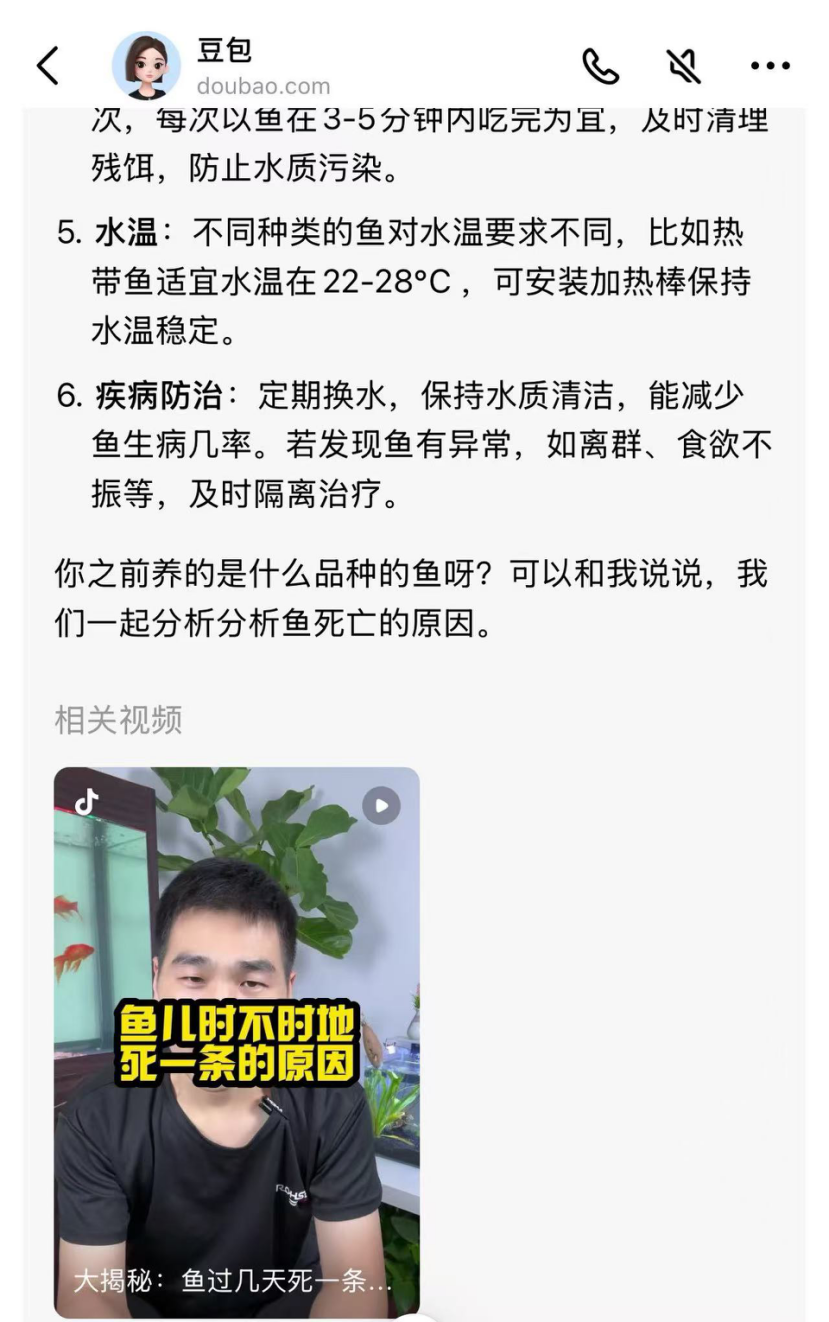The image size is (829, 1322).
Task: Open the three-dot overflow menu
Action: click(x=769, y=67)
